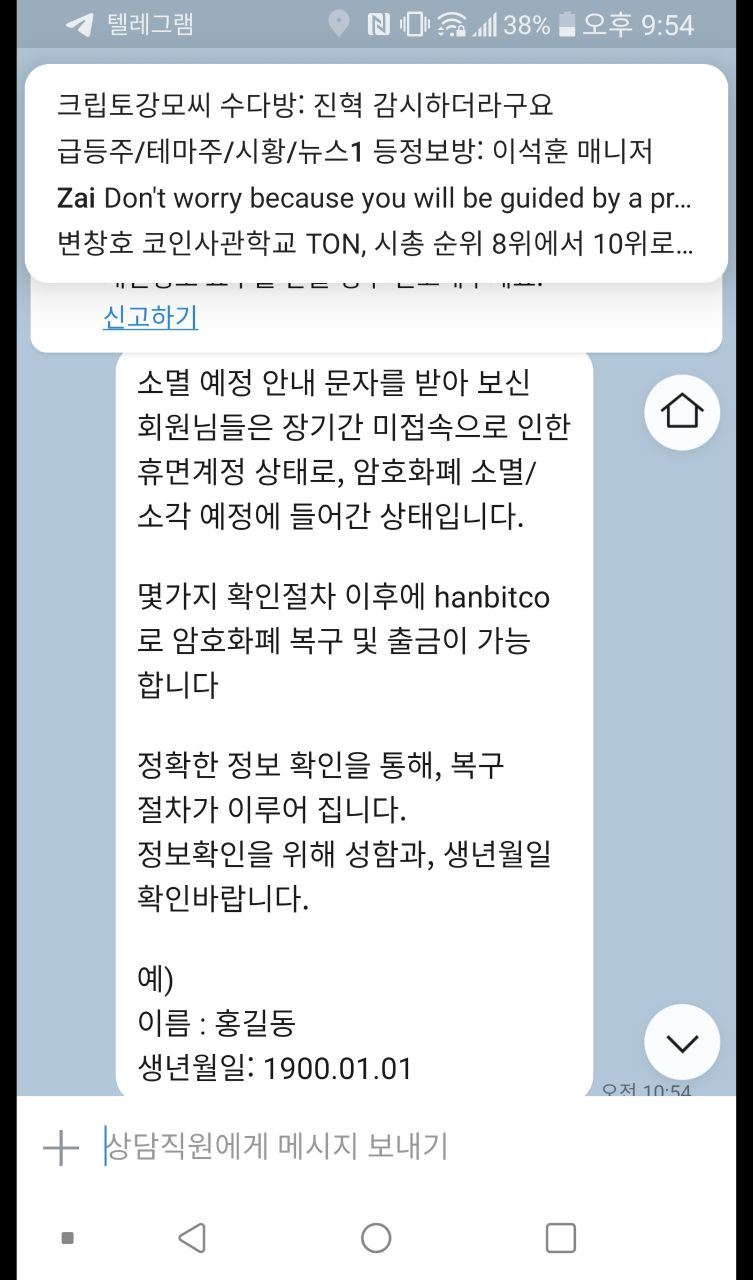Open the Telegram notification banner

pos(376,173)
